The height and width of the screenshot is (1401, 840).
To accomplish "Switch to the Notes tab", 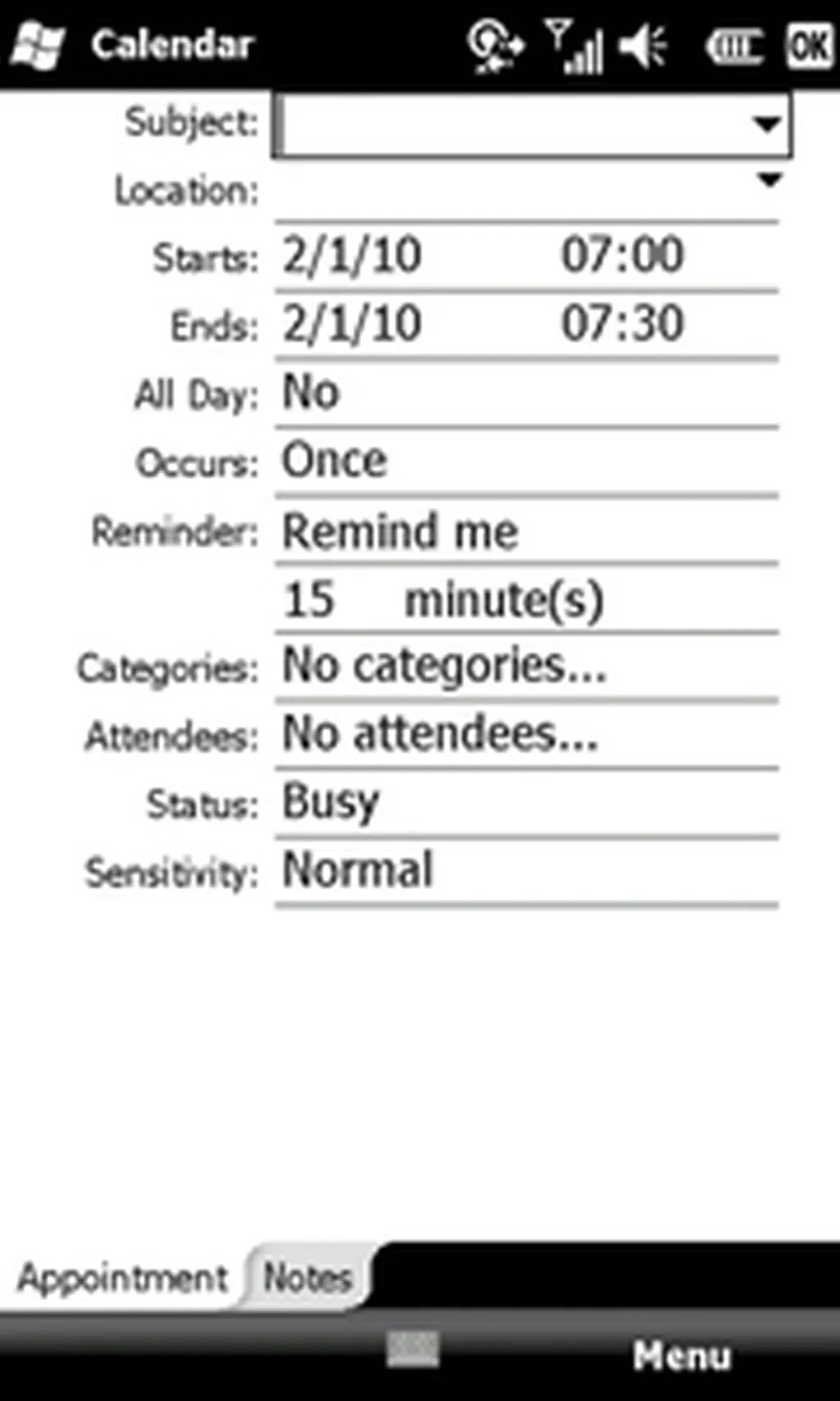I will coord(308,1278).
